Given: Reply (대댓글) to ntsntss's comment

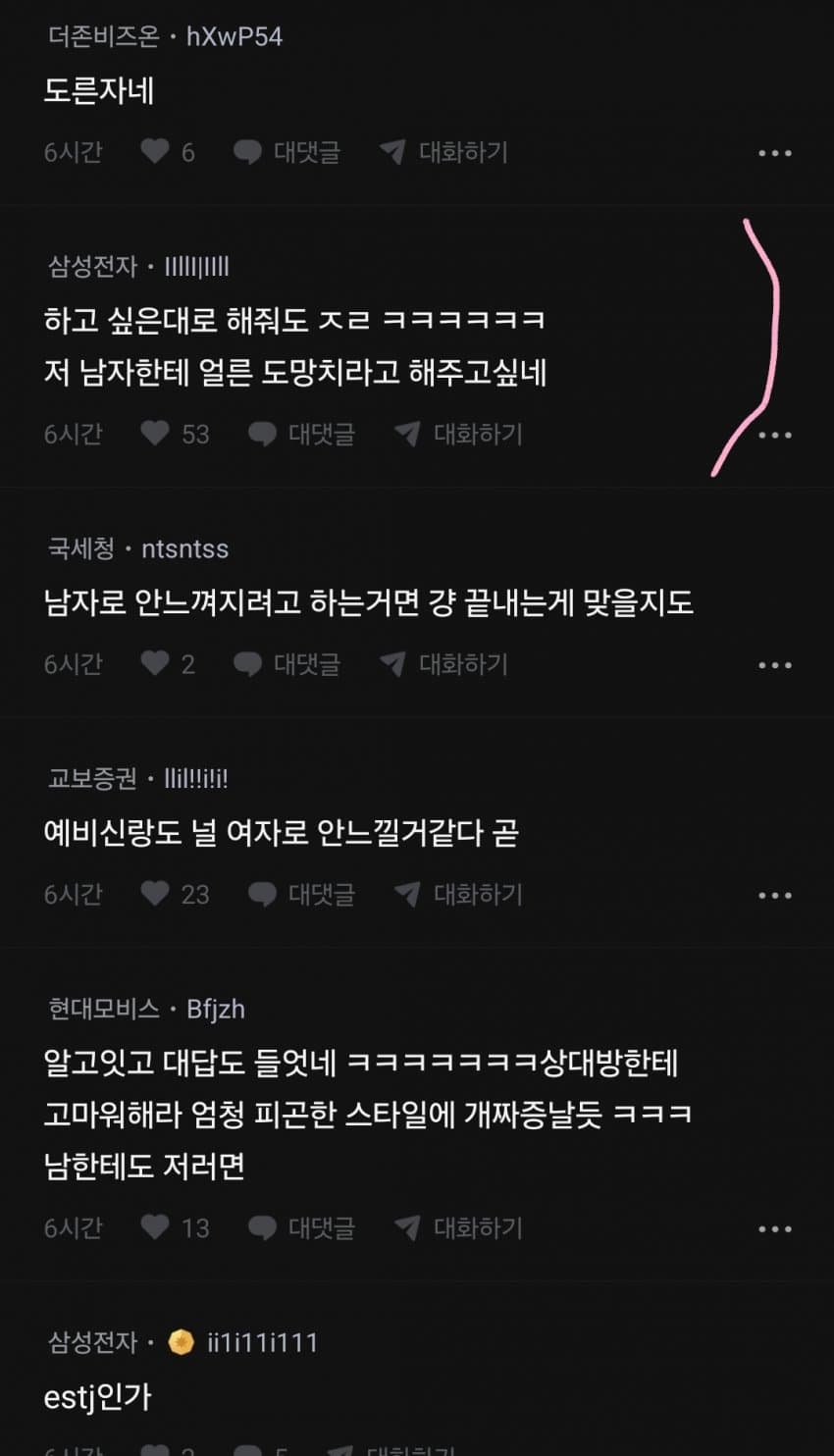Looking at the screenshot, I should 287,664.
